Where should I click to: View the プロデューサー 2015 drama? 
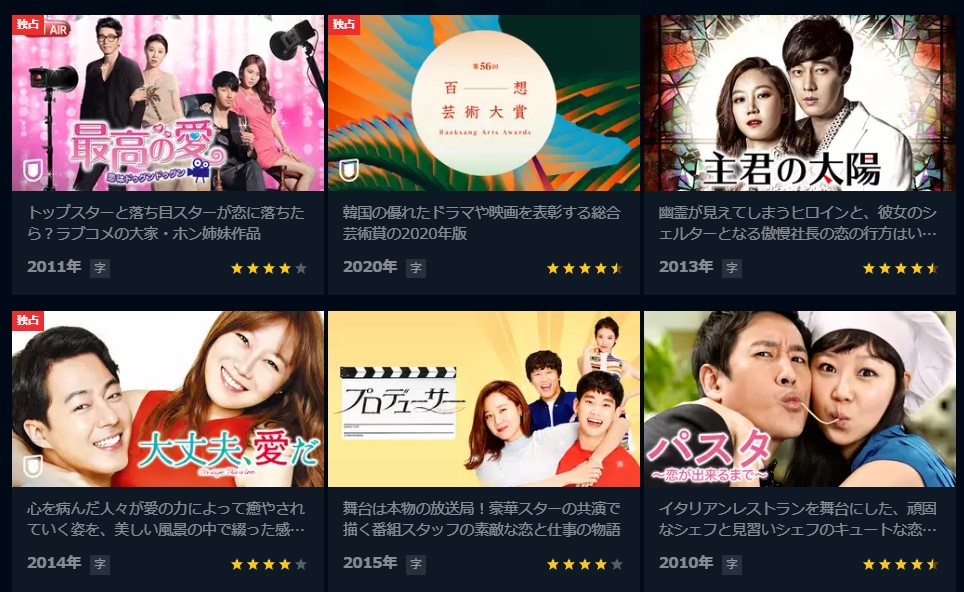point(483,399)
